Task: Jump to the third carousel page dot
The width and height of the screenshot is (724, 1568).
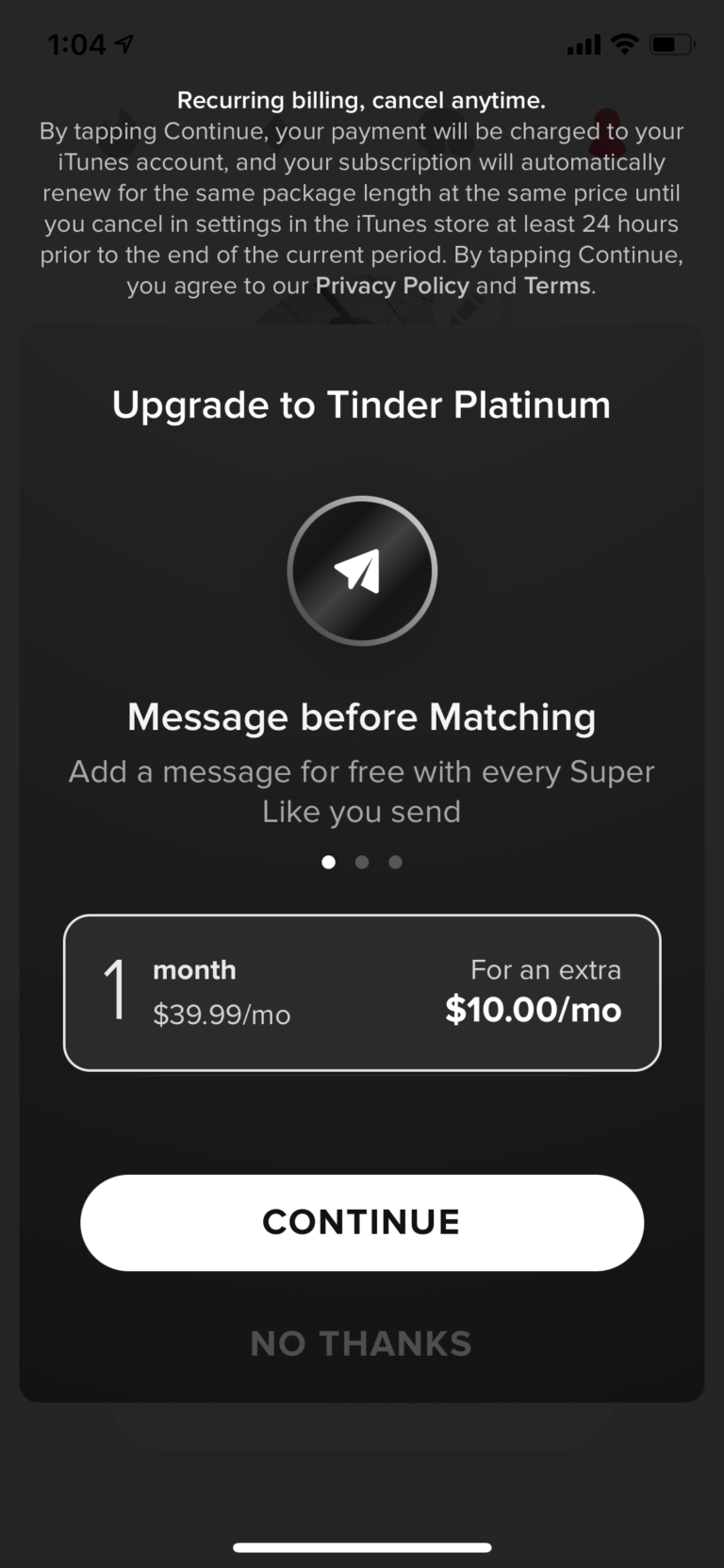Action: pos(395,861)
